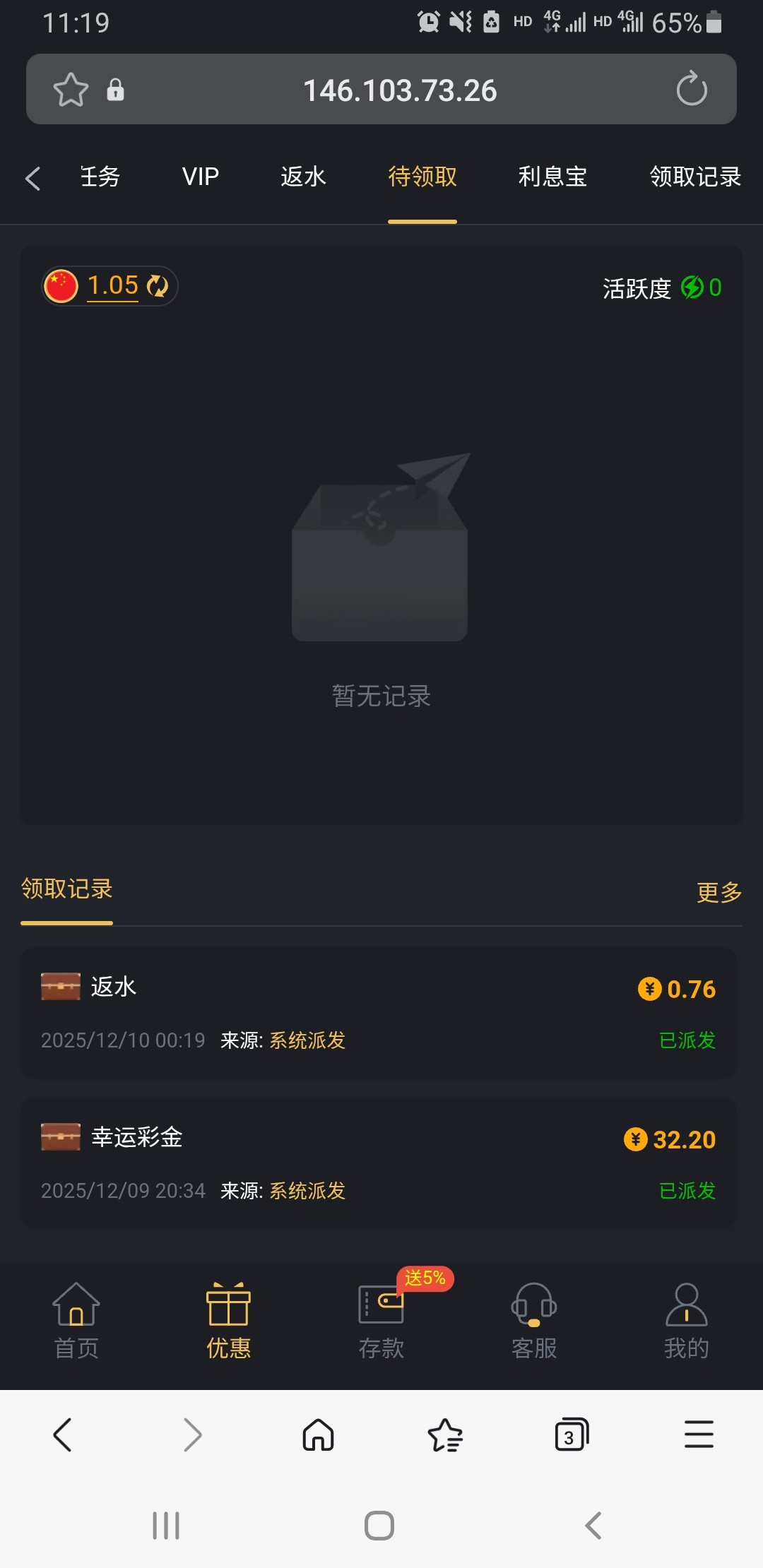Tap the address bar showing 146.103.73.26
This screenshot has width=763, height=1568.
pyautogui.click(x=400, y=90)
